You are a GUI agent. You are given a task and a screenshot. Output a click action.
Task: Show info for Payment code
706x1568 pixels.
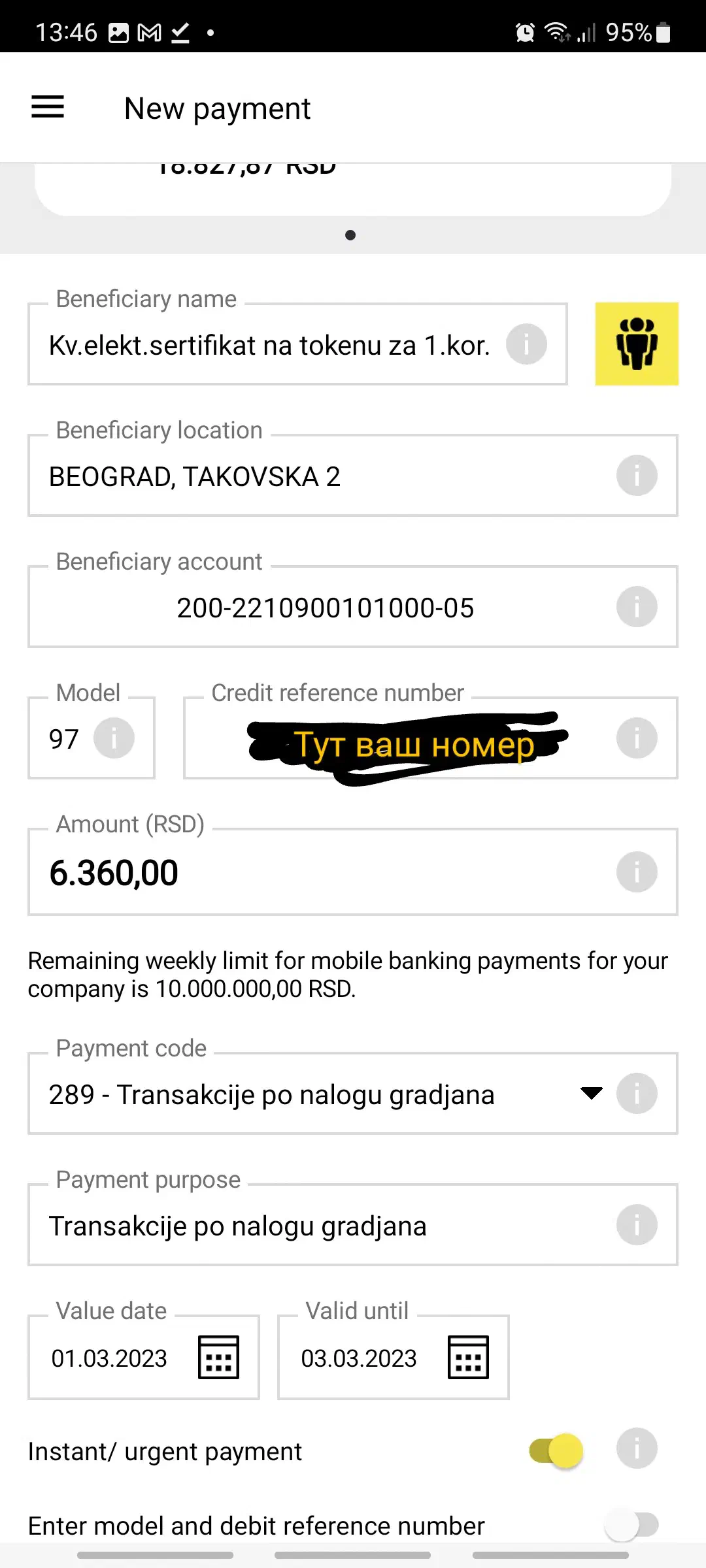(637, 1094)
